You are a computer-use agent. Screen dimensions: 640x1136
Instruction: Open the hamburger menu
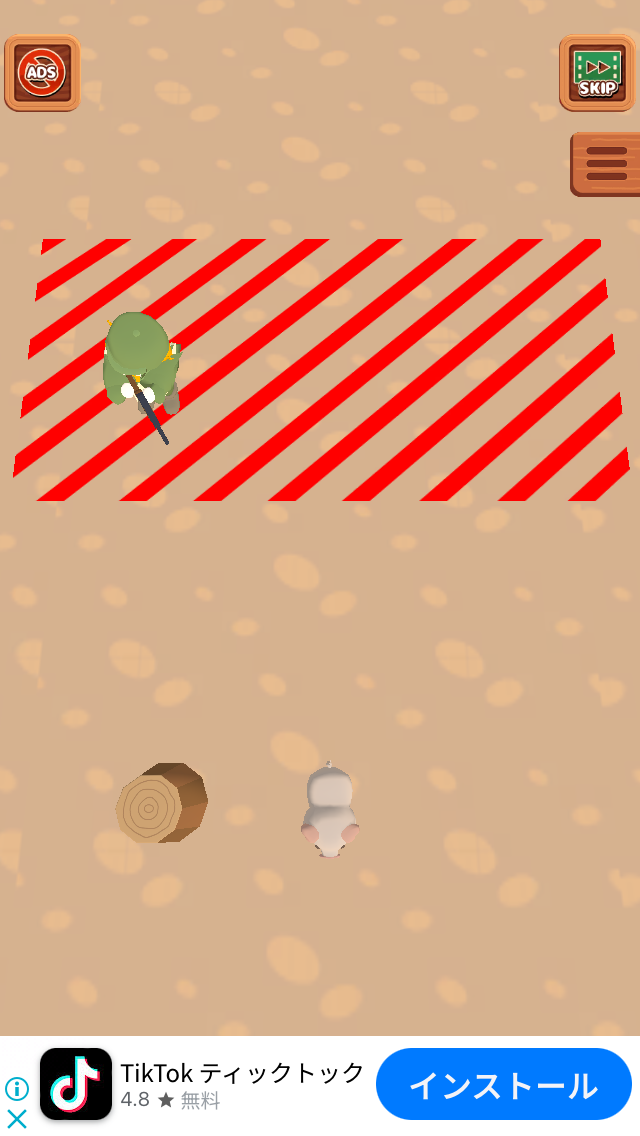[605, 164]
